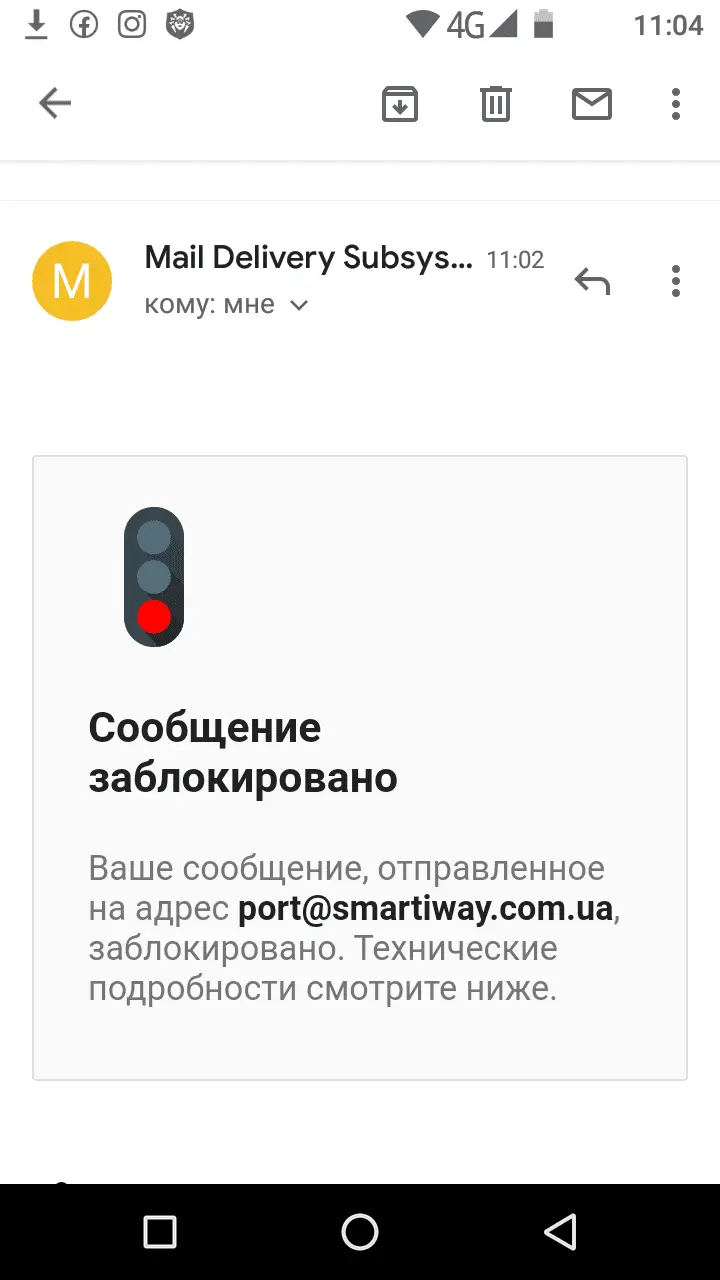Go back to the inbox
The height and width of the screenshot is (1280, 720).
click(55, 103)
